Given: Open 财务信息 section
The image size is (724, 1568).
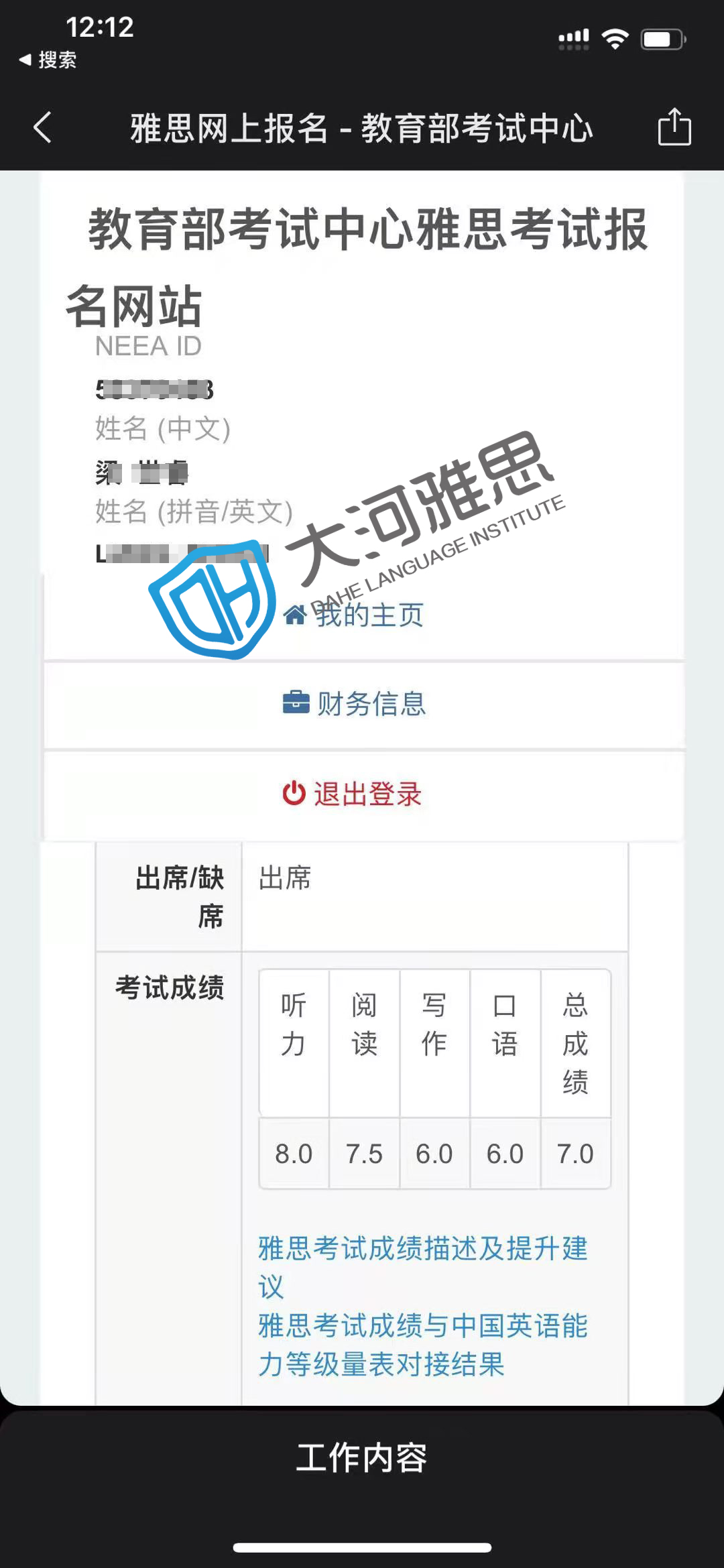Looking at the screenshot, I should click(354, 704).
